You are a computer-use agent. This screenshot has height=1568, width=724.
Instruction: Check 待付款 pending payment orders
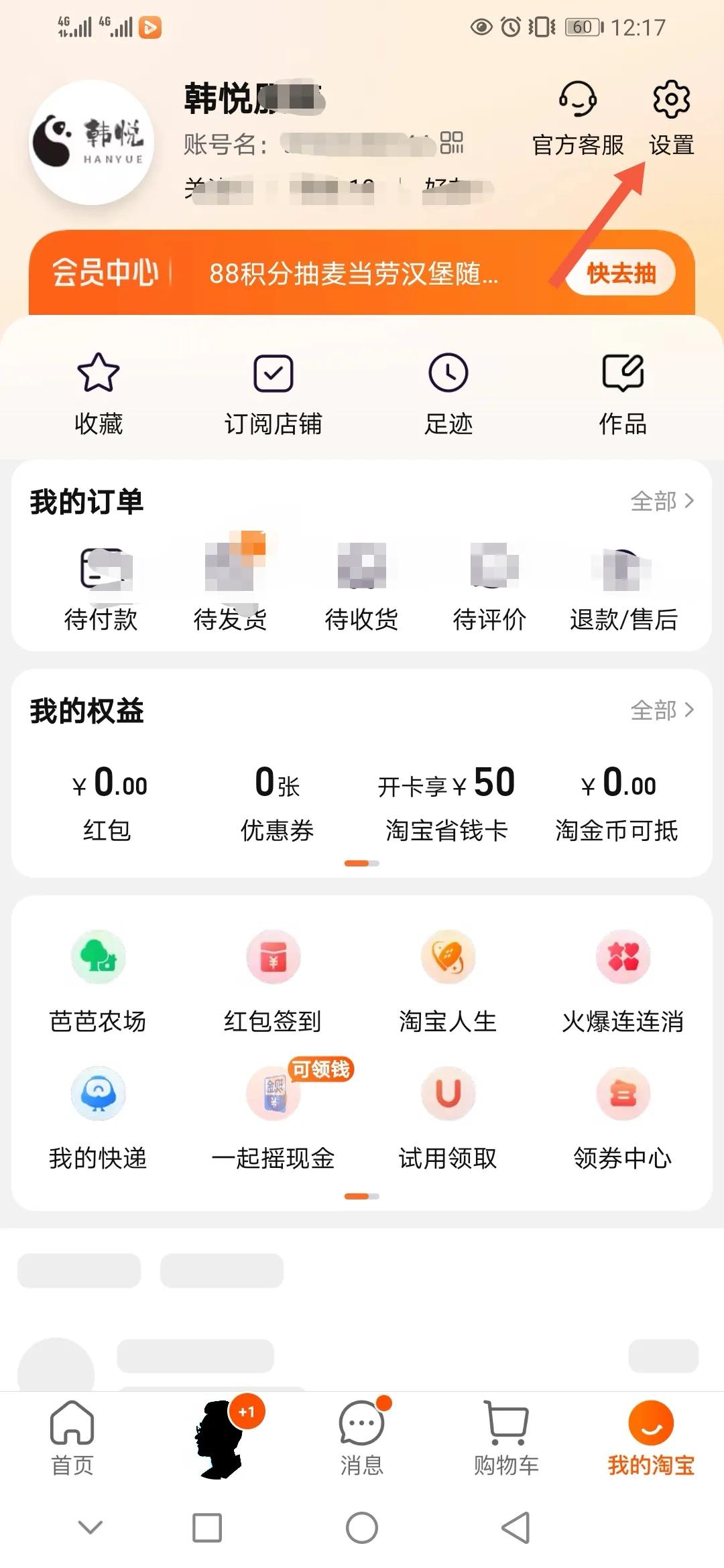[x=101, y=590]
